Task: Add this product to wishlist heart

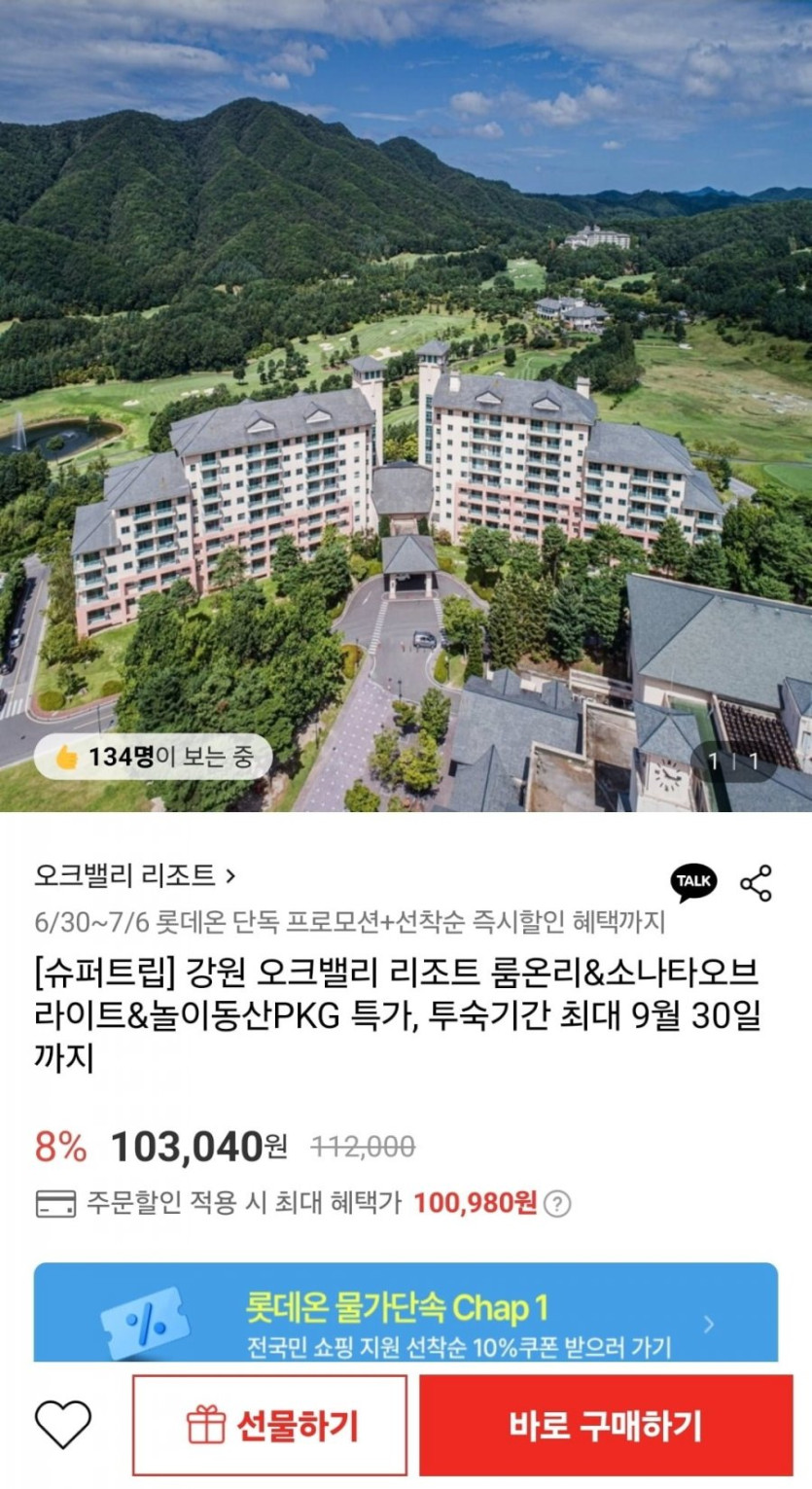Action: [63, 1426]
